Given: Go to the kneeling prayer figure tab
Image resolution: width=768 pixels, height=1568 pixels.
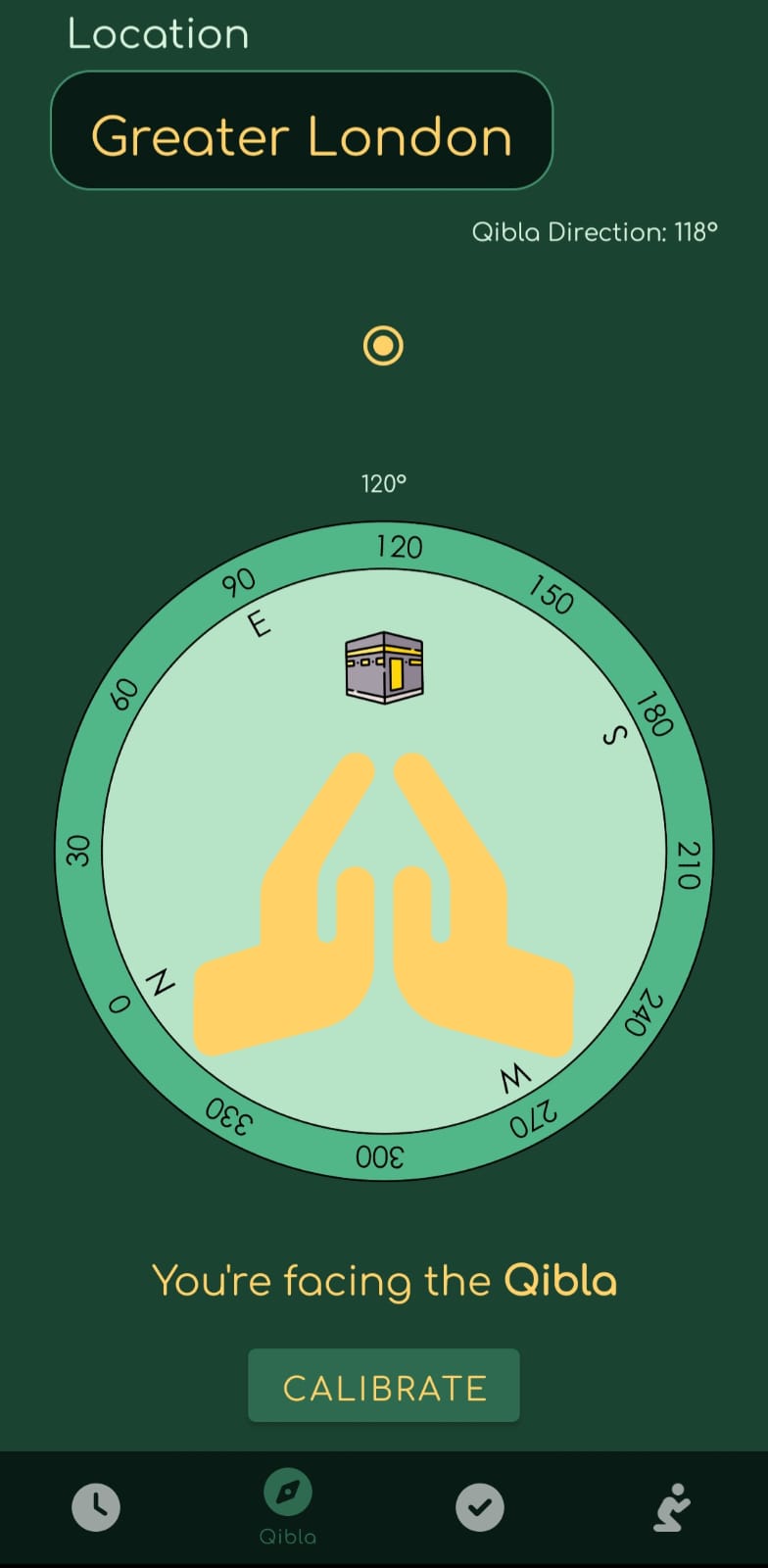Looking at the screenshot, I should click(x=672, y=1507).
